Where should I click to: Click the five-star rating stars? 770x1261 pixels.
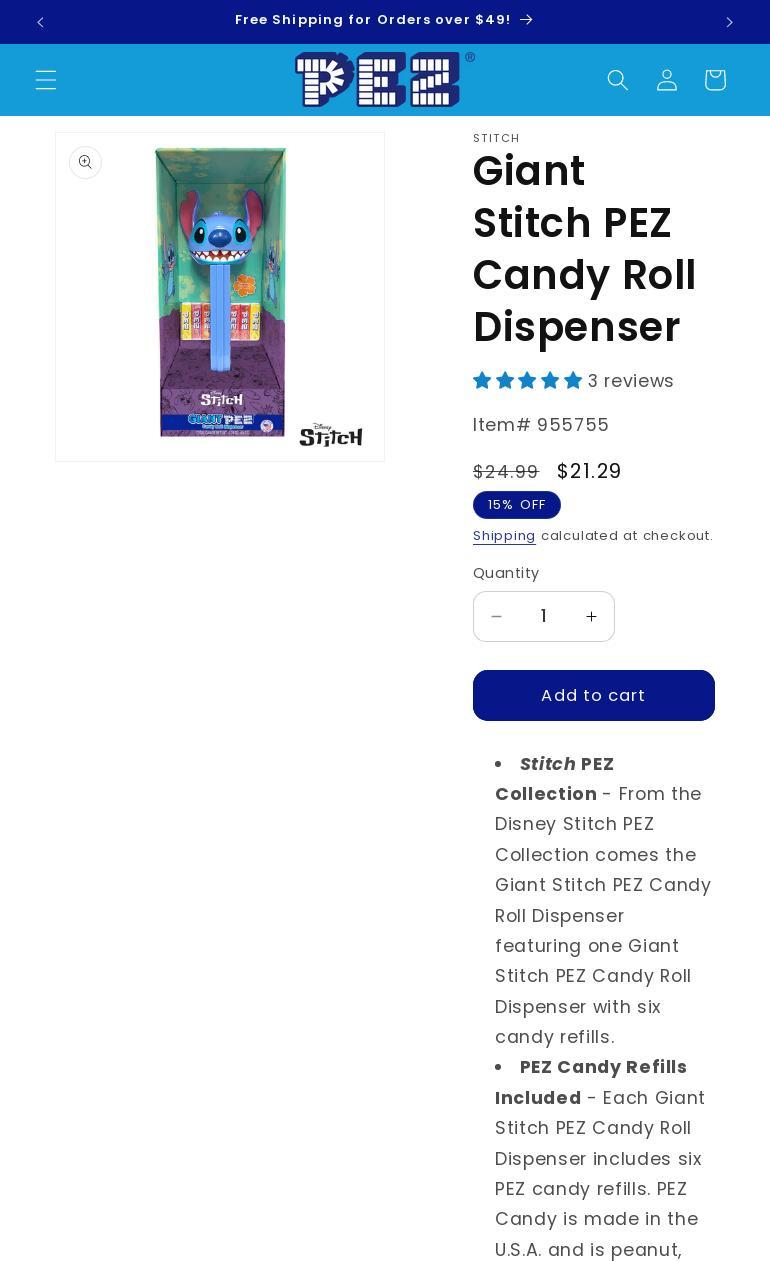coord(527,380)
